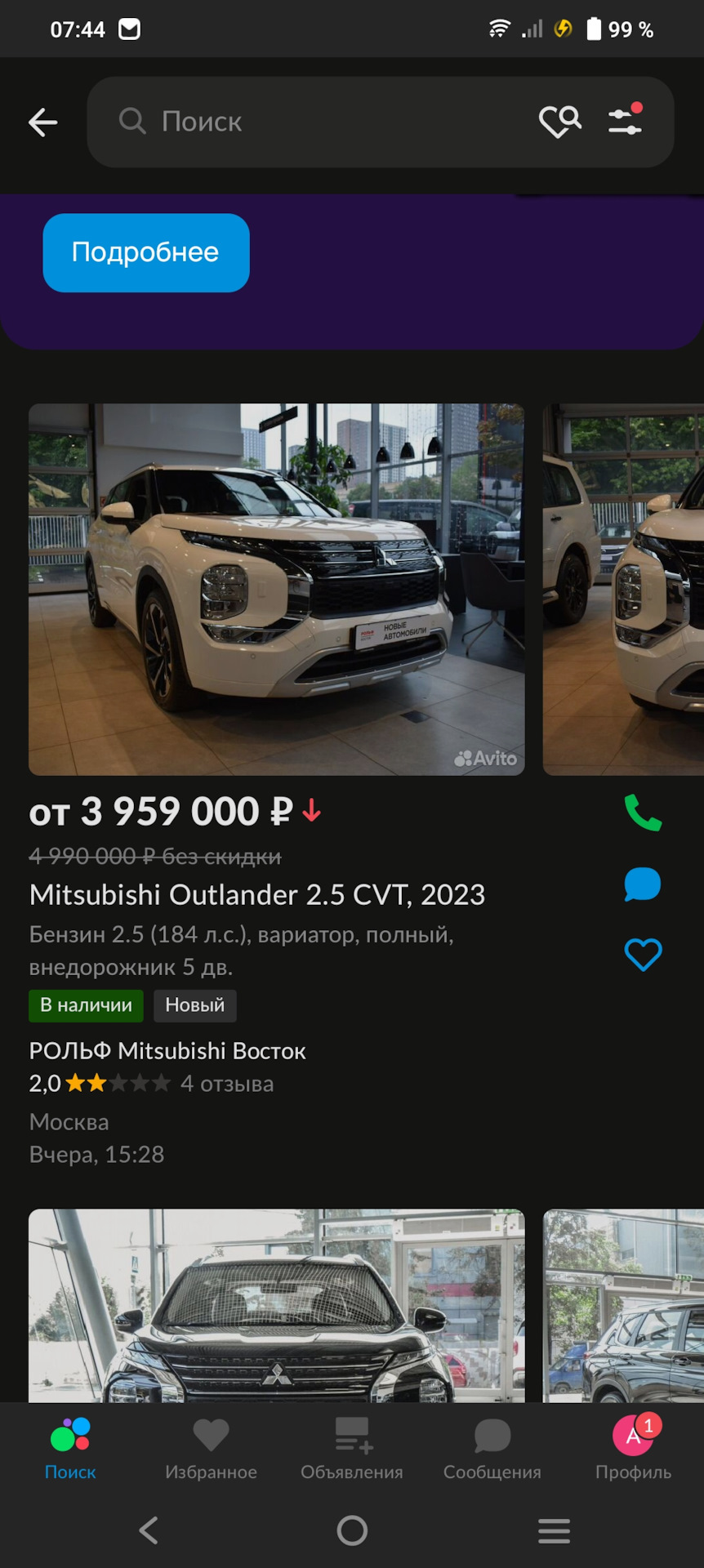Message the Outlander seller

[643, 884]
